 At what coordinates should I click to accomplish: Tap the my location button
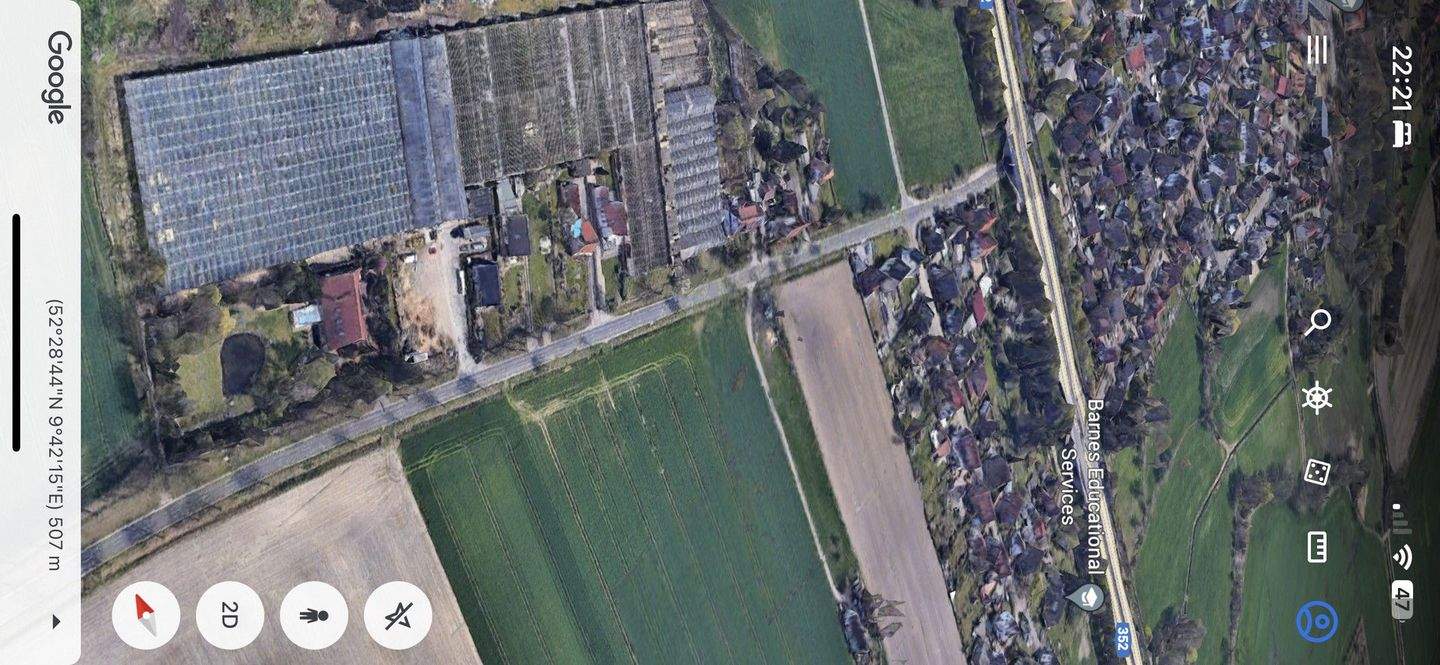point(398,615)
